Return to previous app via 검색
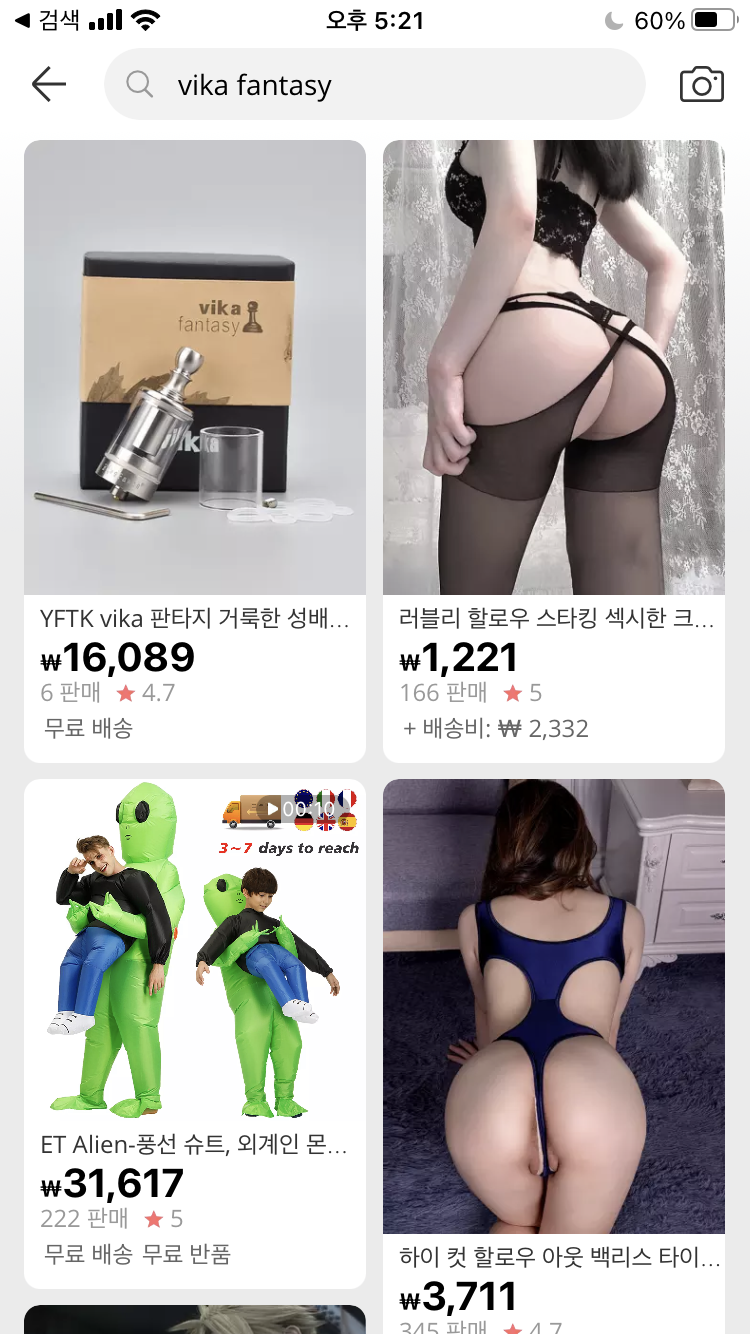750x1334 pixels. point(48,20)
